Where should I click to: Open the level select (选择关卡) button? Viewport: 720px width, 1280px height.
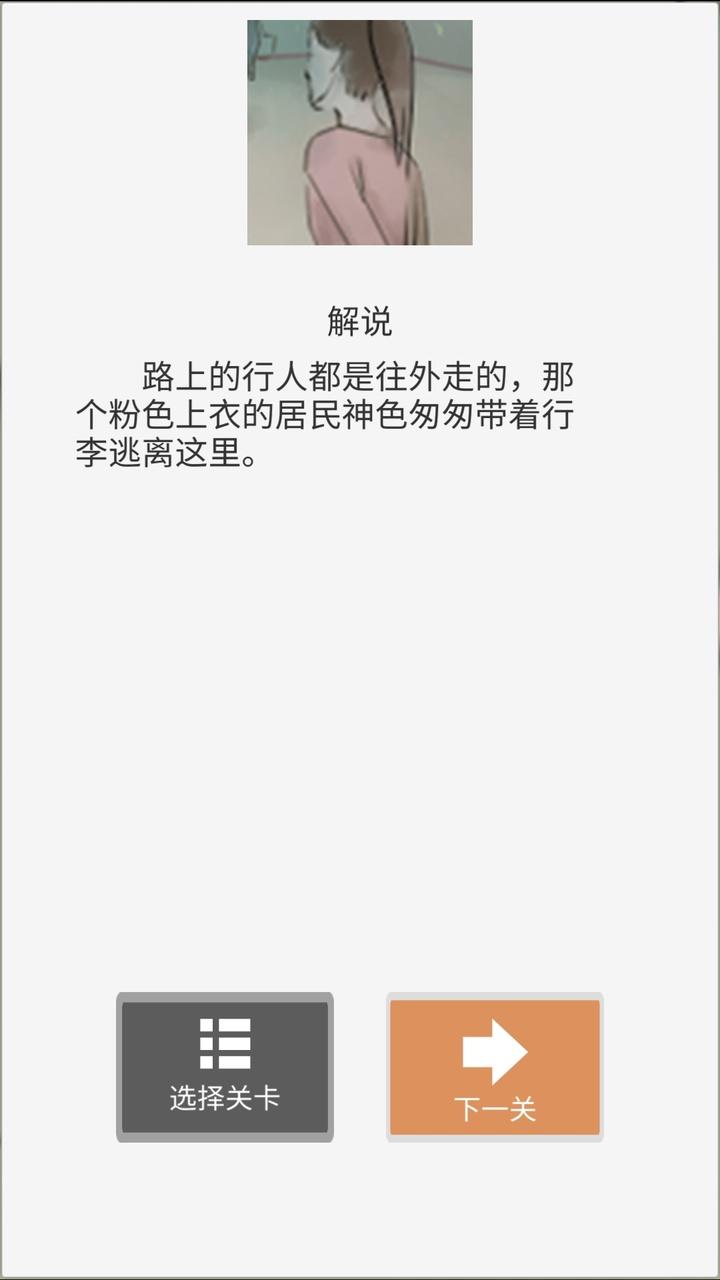[x=225, y=1067]
